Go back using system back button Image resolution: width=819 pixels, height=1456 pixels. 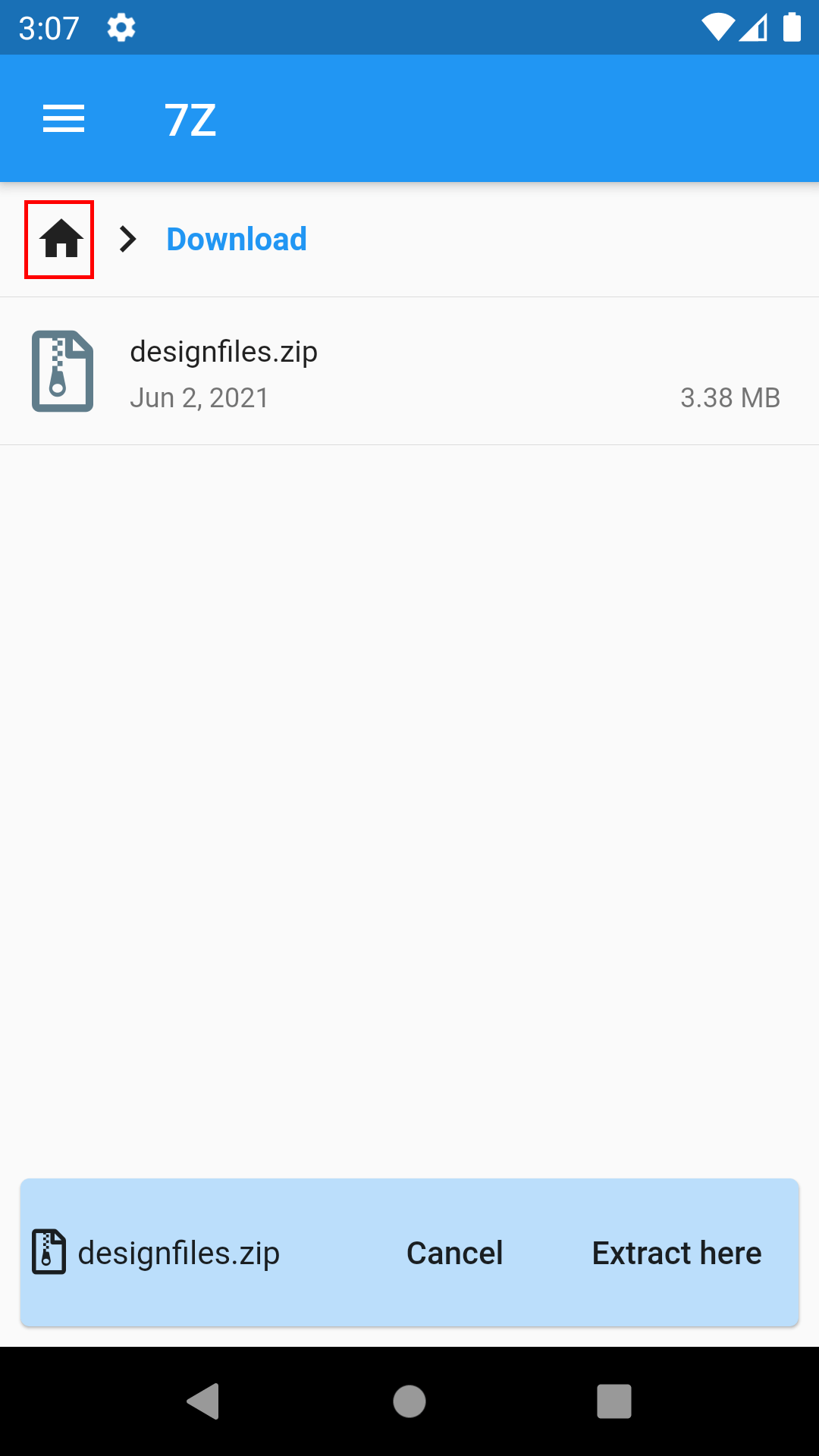click(x=203, y=1401)
